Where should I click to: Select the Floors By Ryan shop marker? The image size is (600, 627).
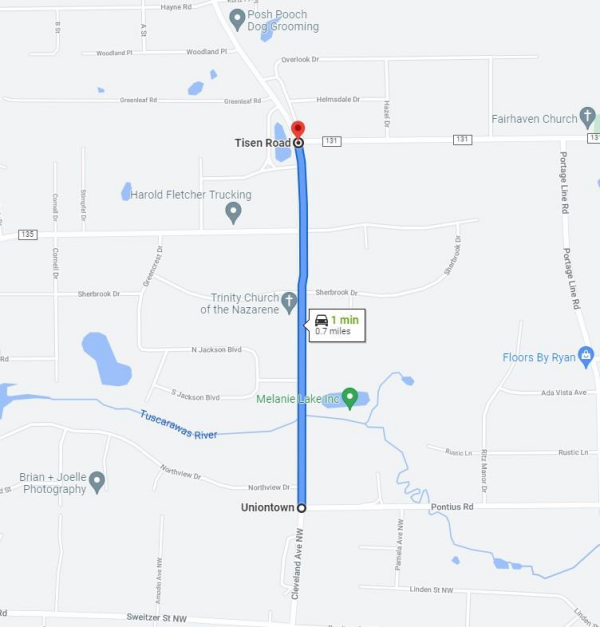click(x=586, y=355)
